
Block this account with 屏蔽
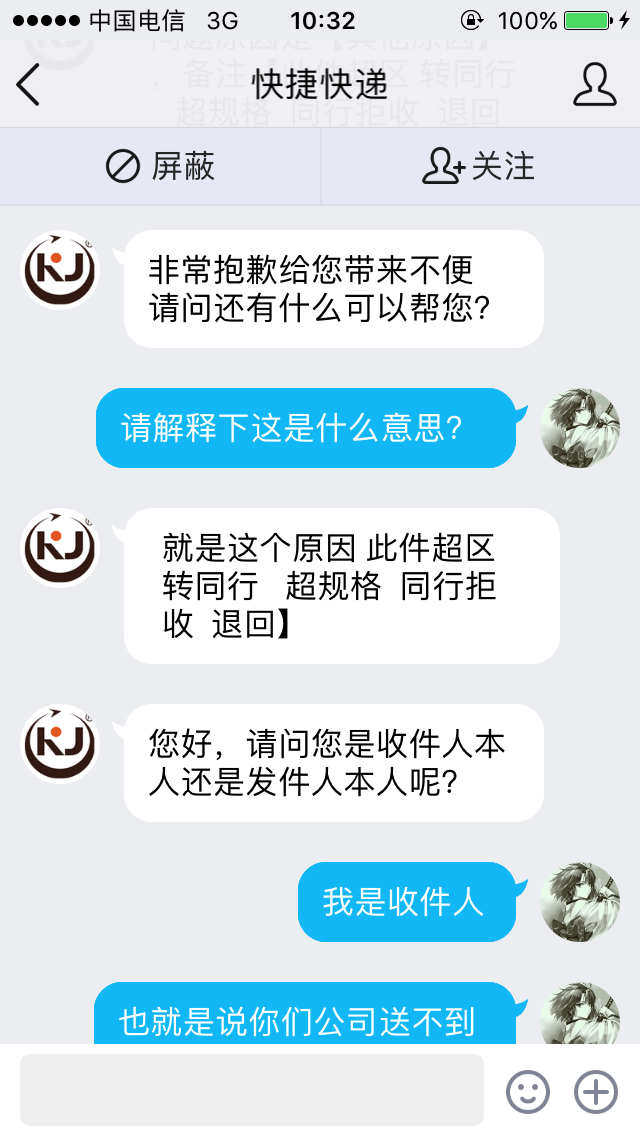160,166
